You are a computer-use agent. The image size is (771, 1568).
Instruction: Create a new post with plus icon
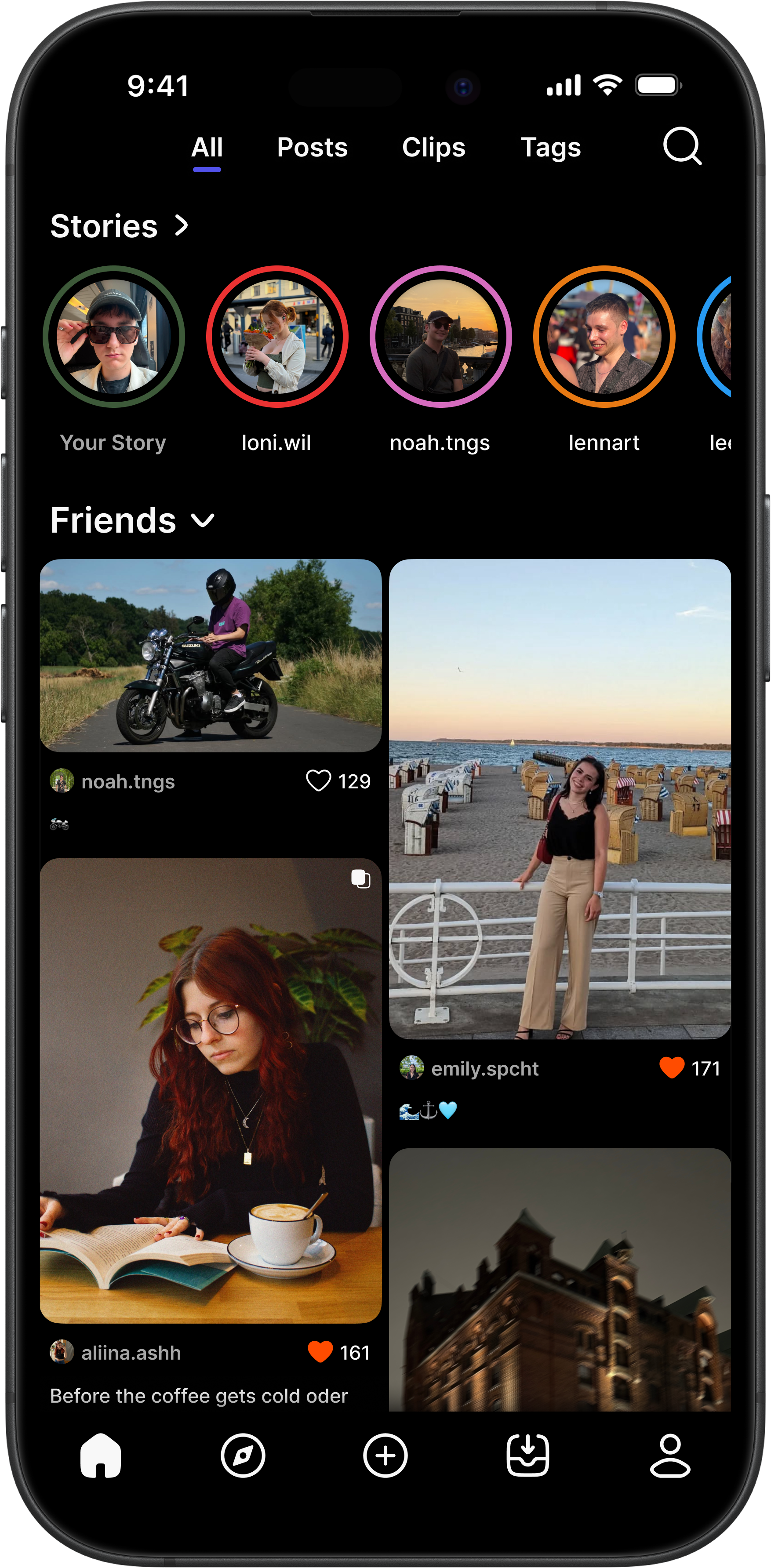tap(385, 1455)
